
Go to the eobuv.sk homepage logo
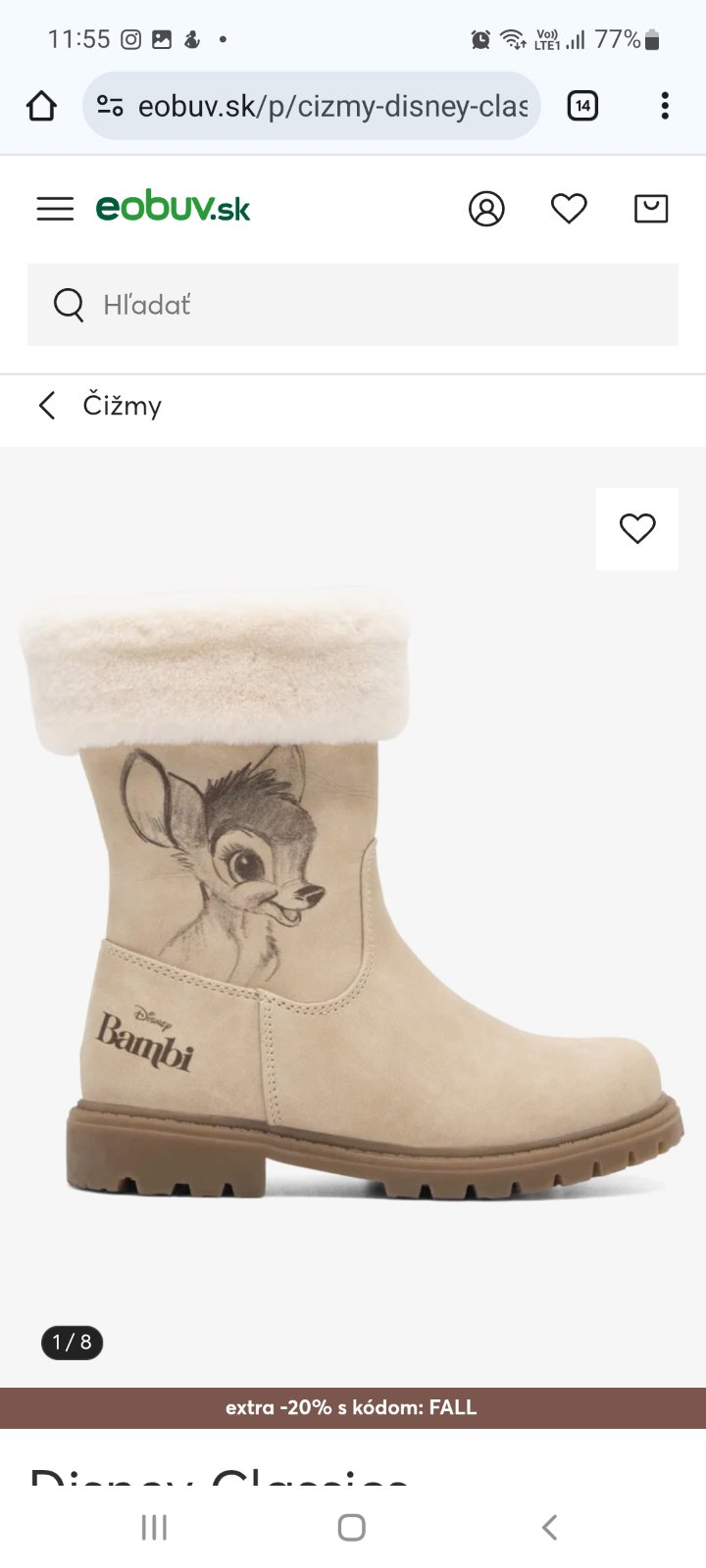coord(173,208)
